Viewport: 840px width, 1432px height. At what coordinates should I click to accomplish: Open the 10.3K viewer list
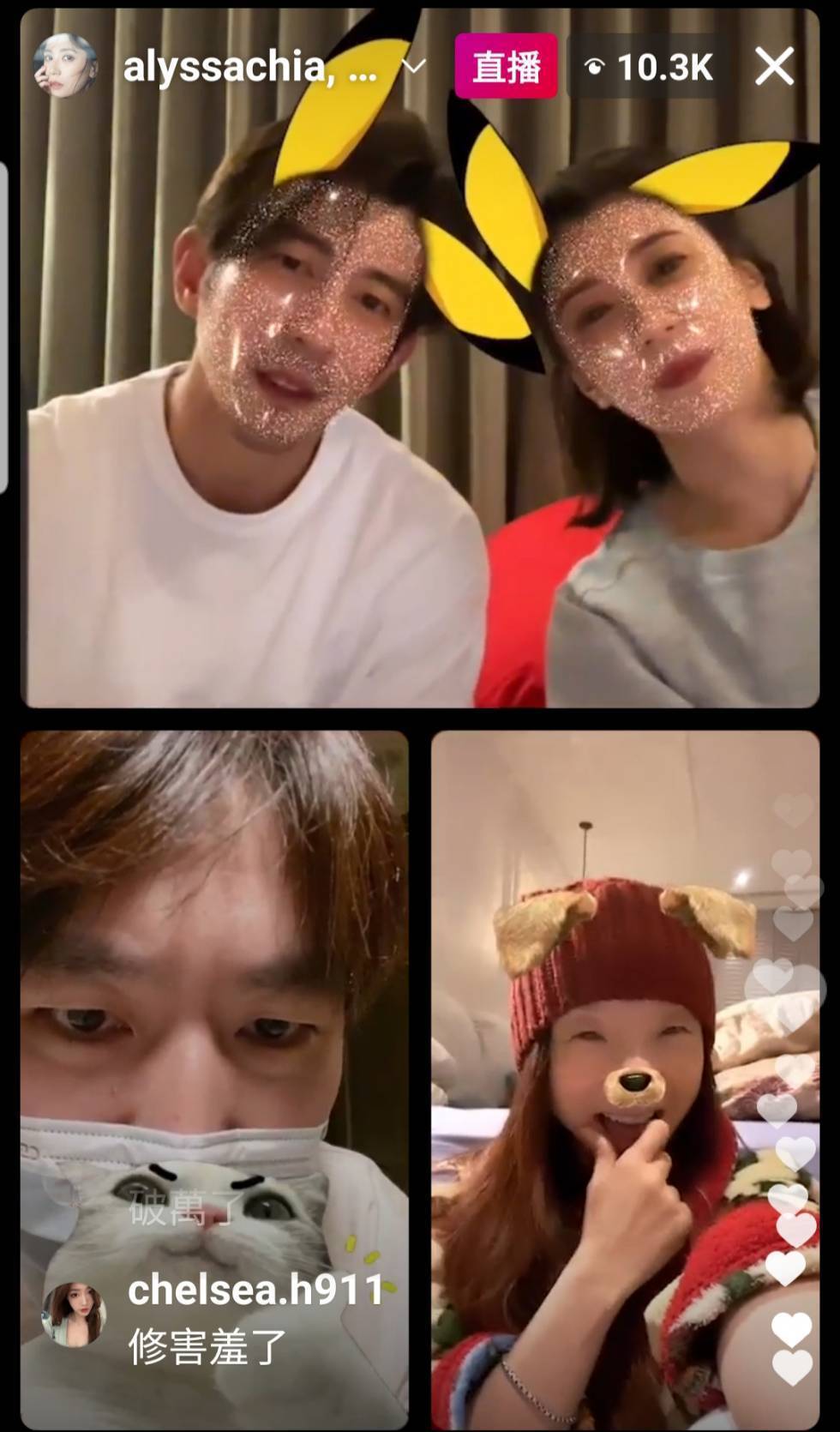648,66
